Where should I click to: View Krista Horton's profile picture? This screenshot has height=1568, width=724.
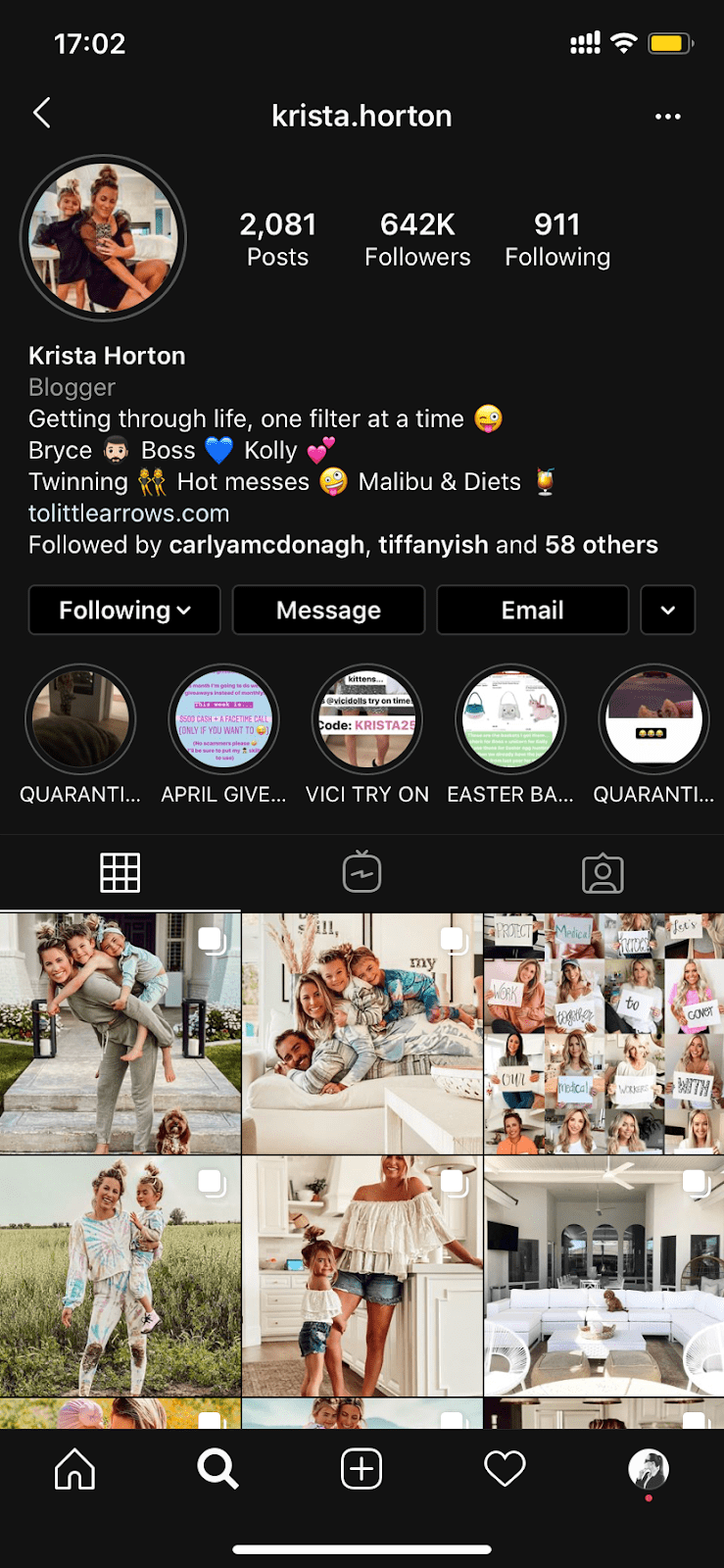pos(103,238)
